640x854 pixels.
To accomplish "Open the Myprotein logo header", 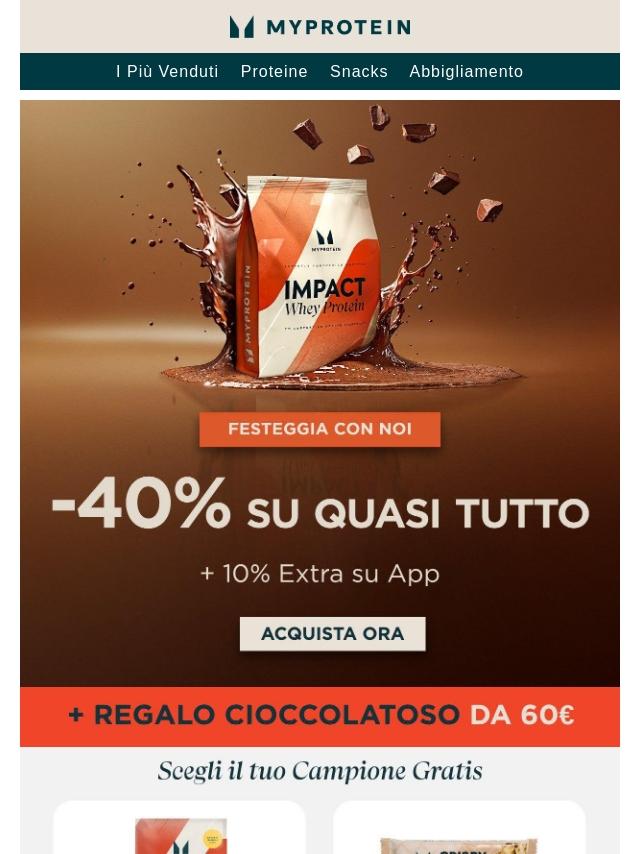I will click(320, 27).
